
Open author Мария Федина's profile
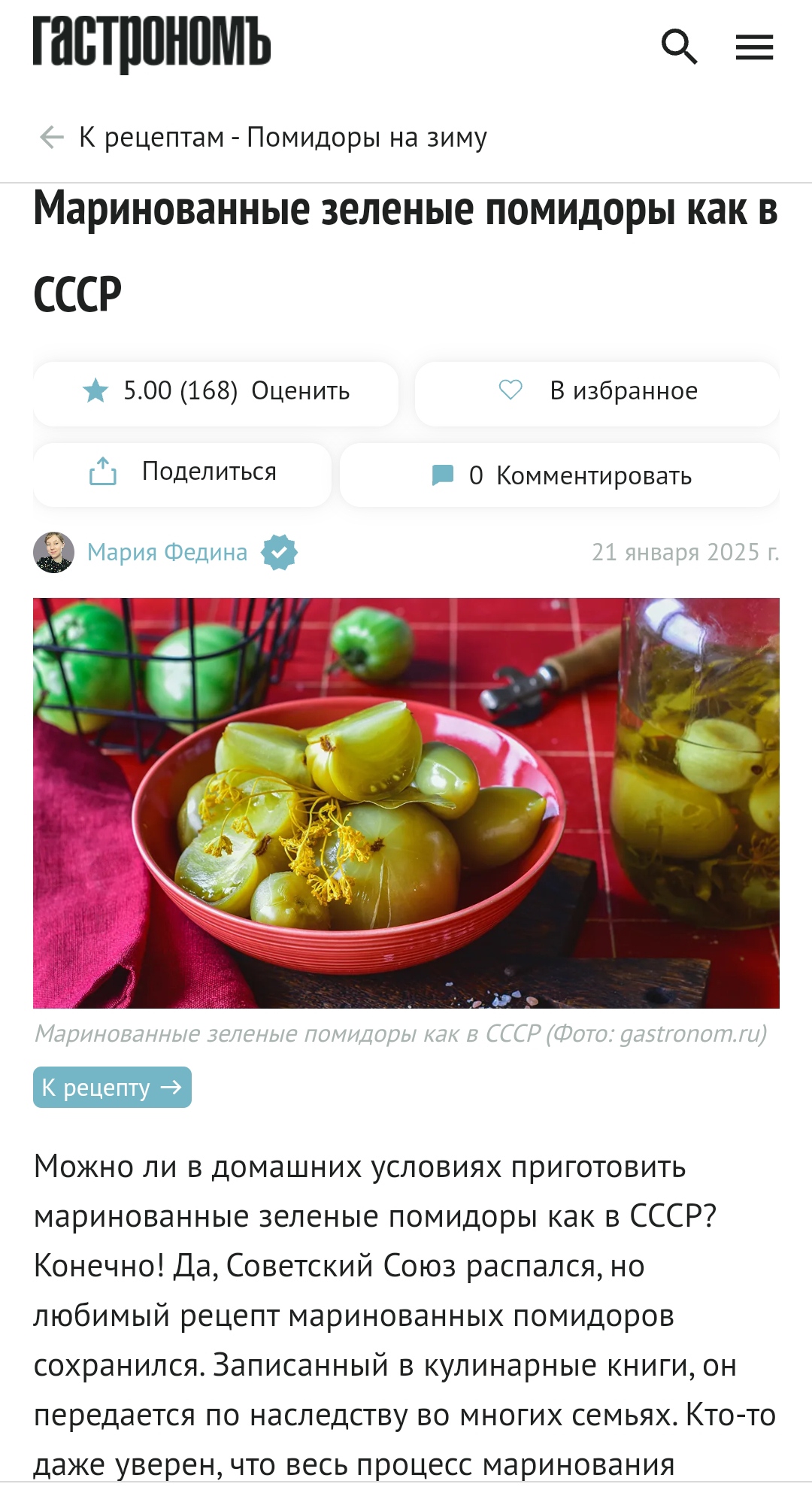(x=167, y=553)
